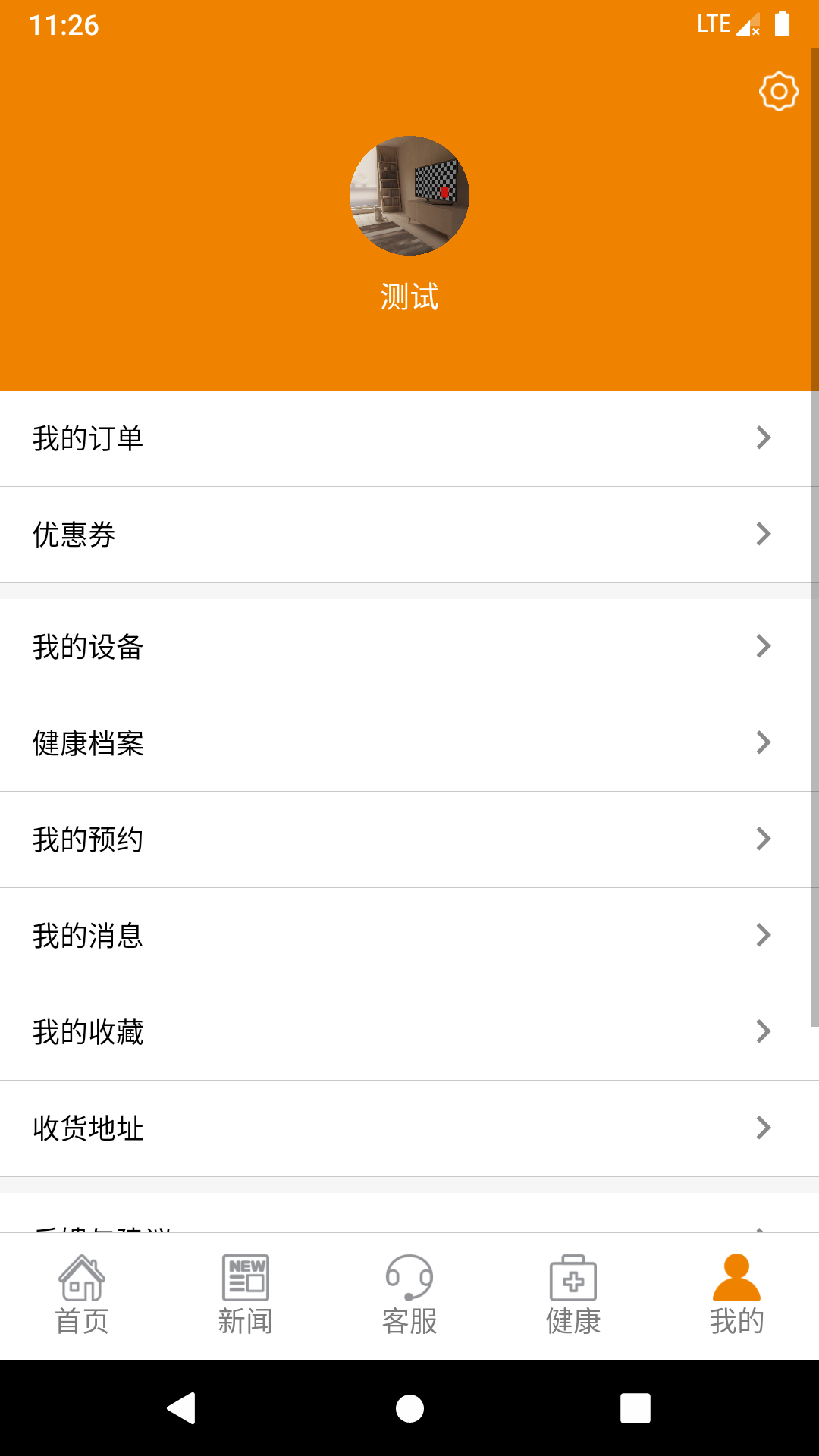Select the 健康 health tab

pyautogui.click(x=573, y=1295)
